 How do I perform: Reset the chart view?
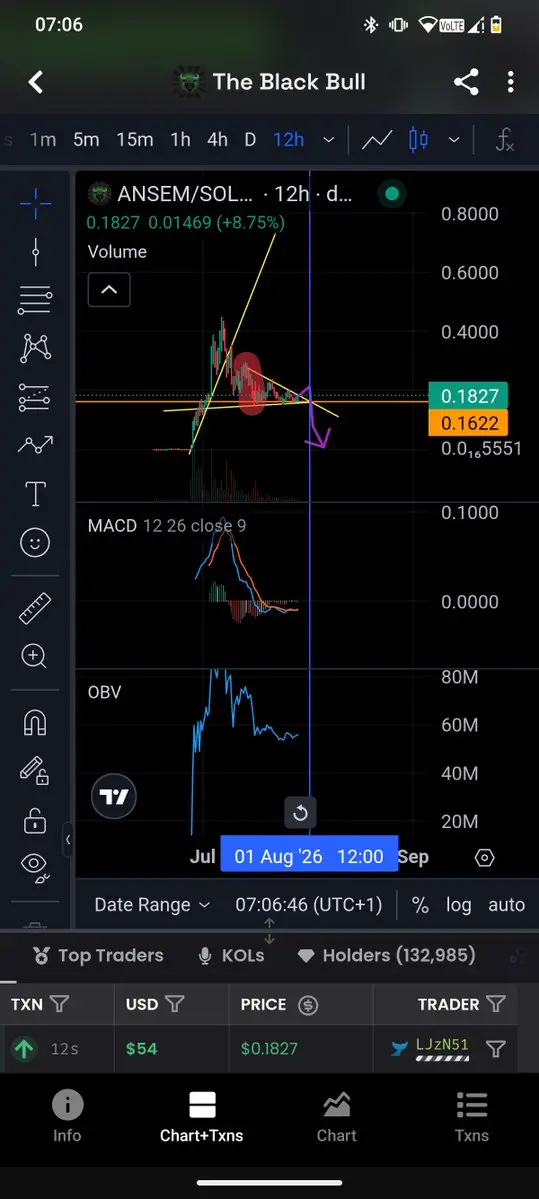(300, 813)
